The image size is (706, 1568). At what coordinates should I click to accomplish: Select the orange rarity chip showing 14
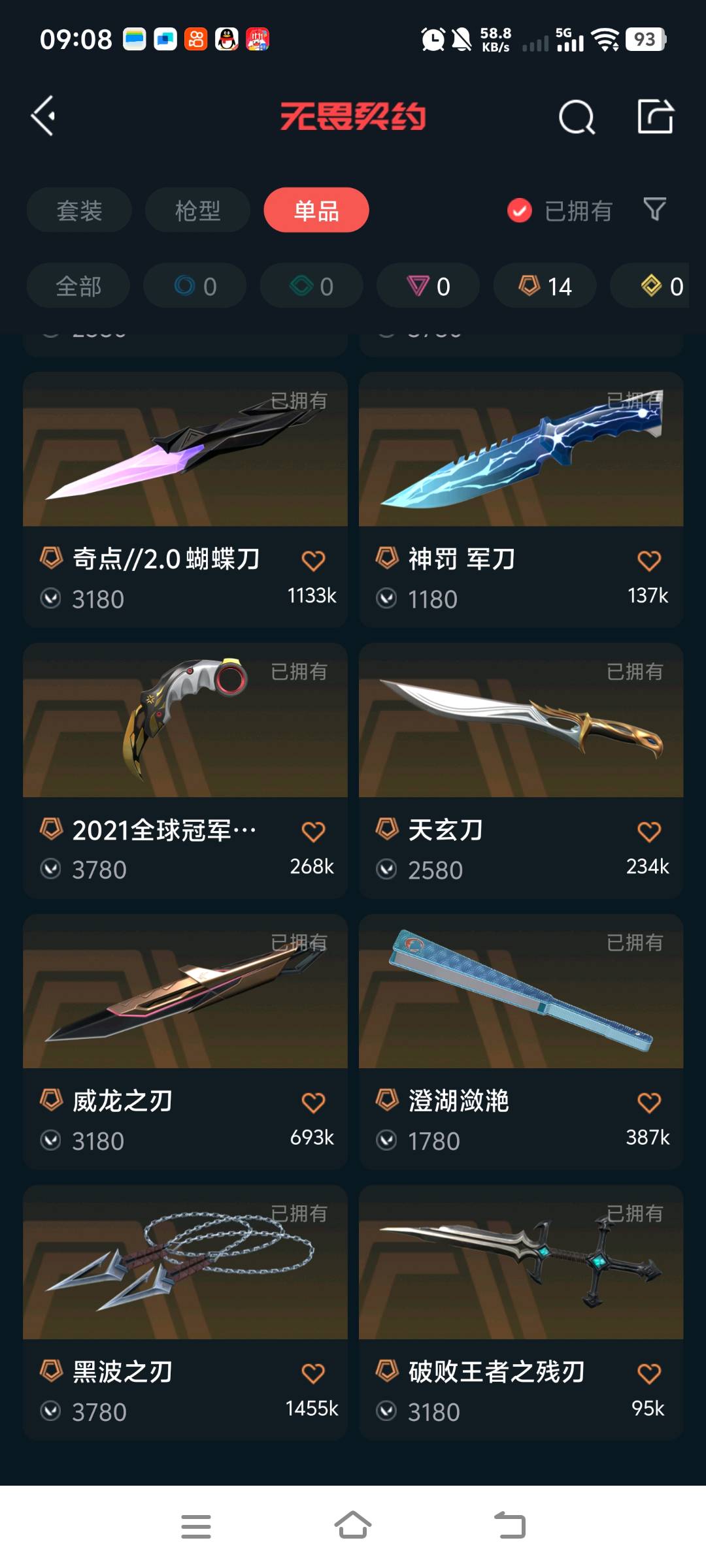coord(545,286)
